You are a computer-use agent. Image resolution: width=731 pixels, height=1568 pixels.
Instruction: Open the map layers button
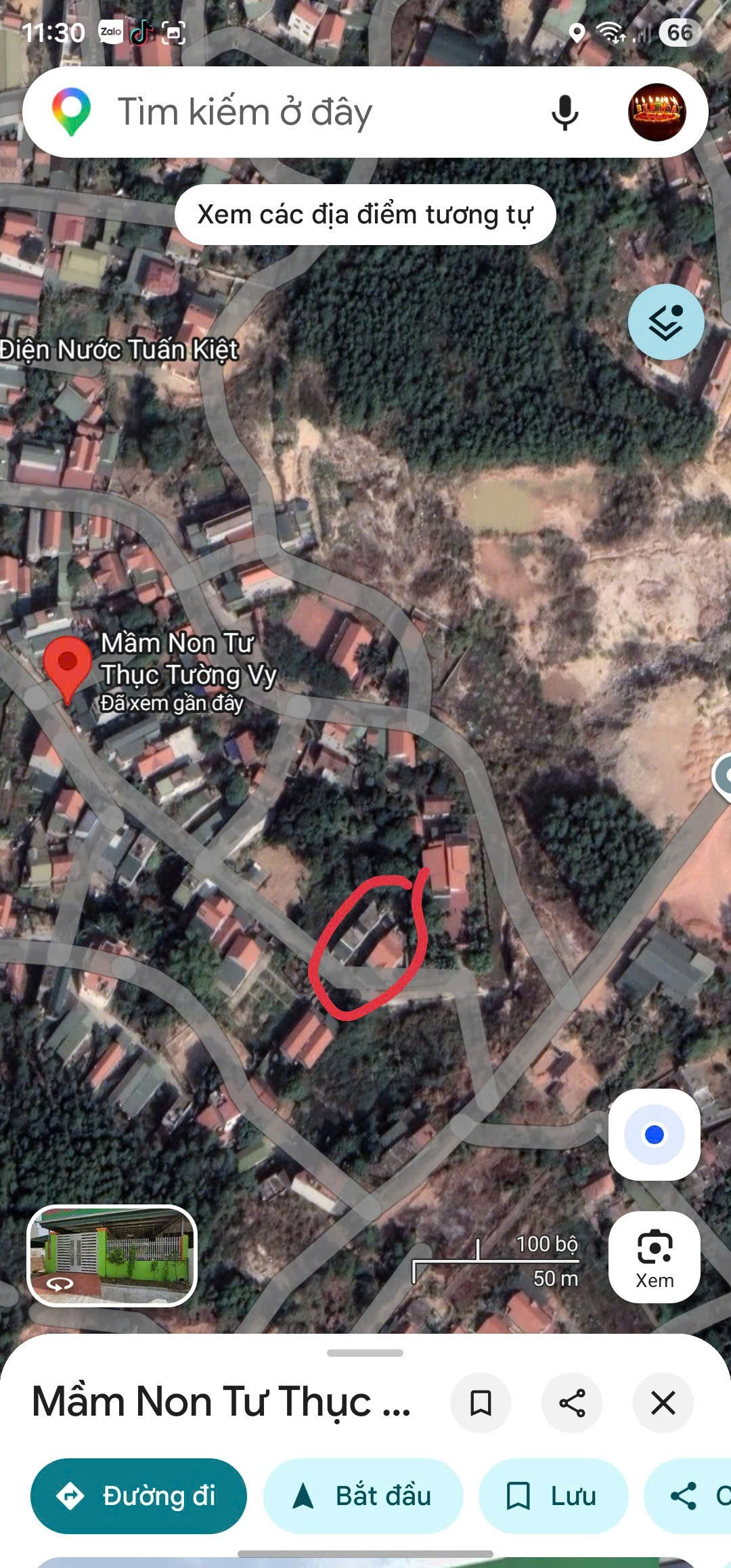[666, 322]
